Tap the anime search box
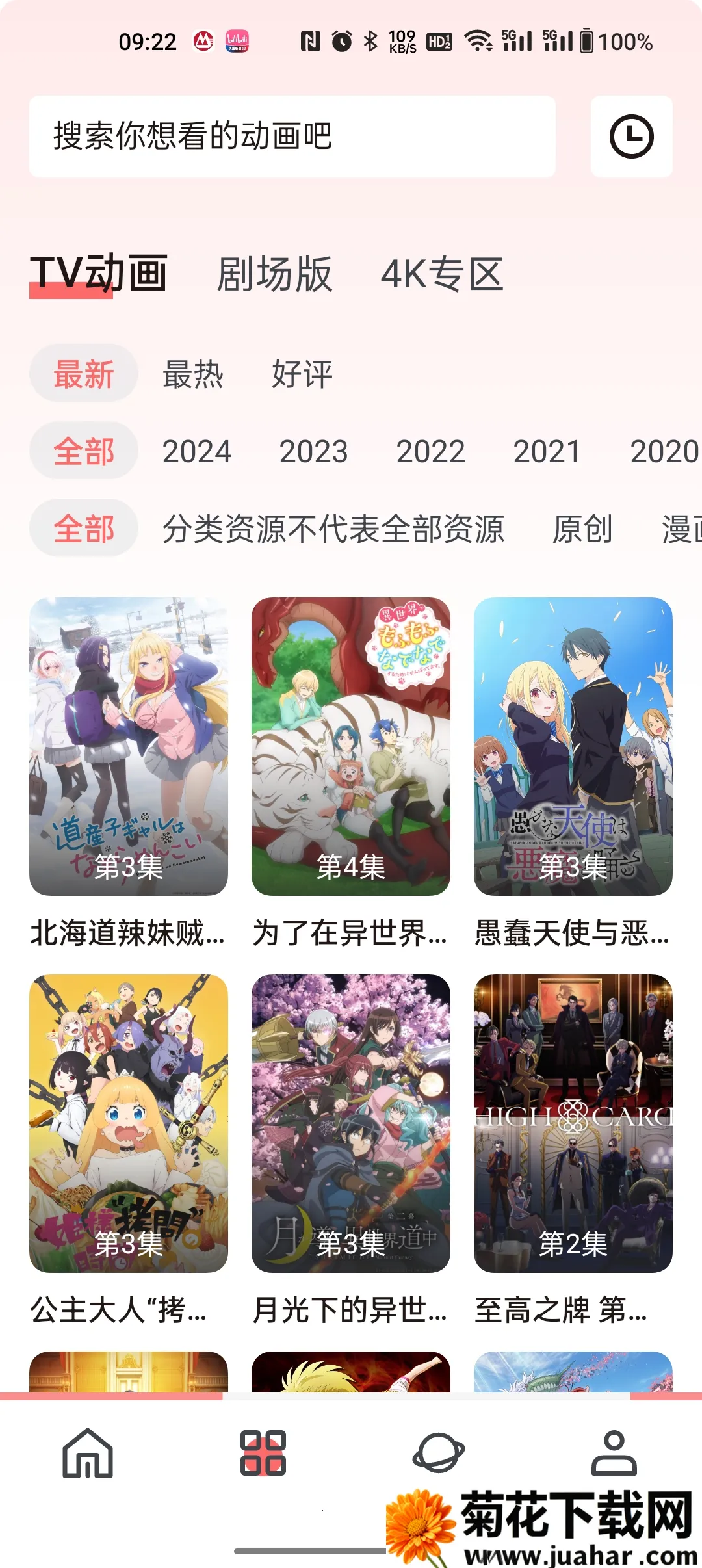The image size is (702, 1568). pos(292,137)
